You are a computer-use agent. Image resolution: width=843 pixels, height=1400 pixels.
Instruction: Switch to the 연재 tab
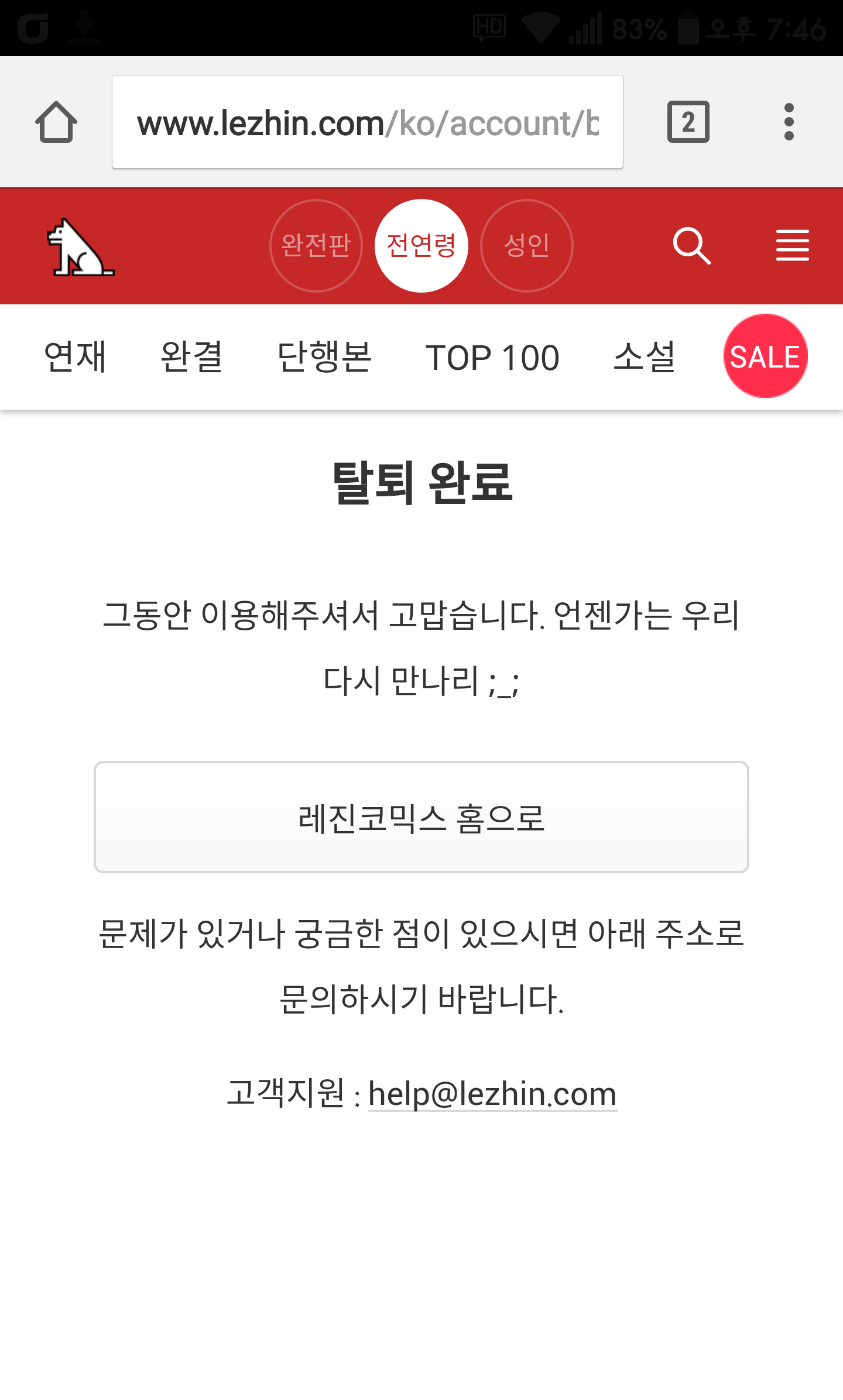tap(76, 357)
